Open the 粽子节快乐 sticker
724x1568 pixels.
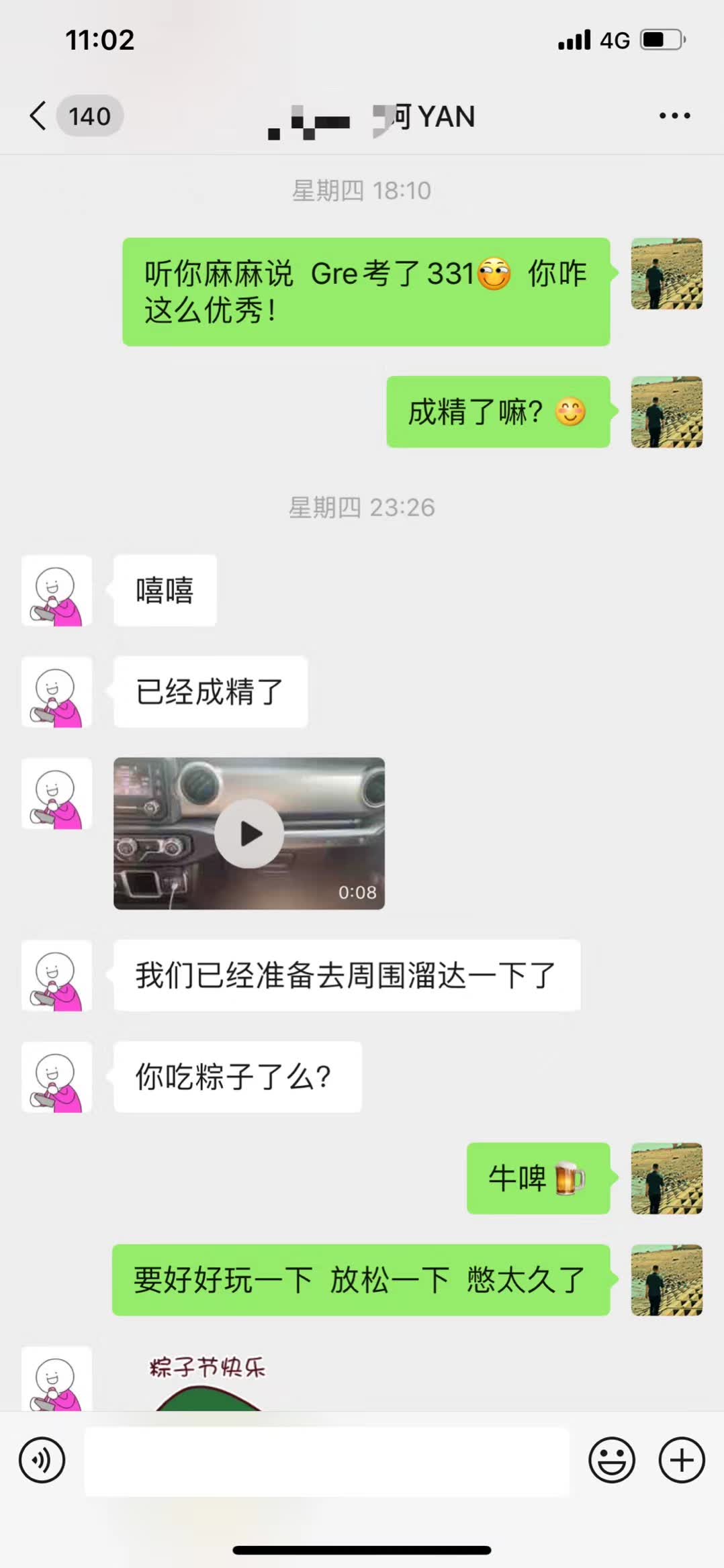point(208,1383)
